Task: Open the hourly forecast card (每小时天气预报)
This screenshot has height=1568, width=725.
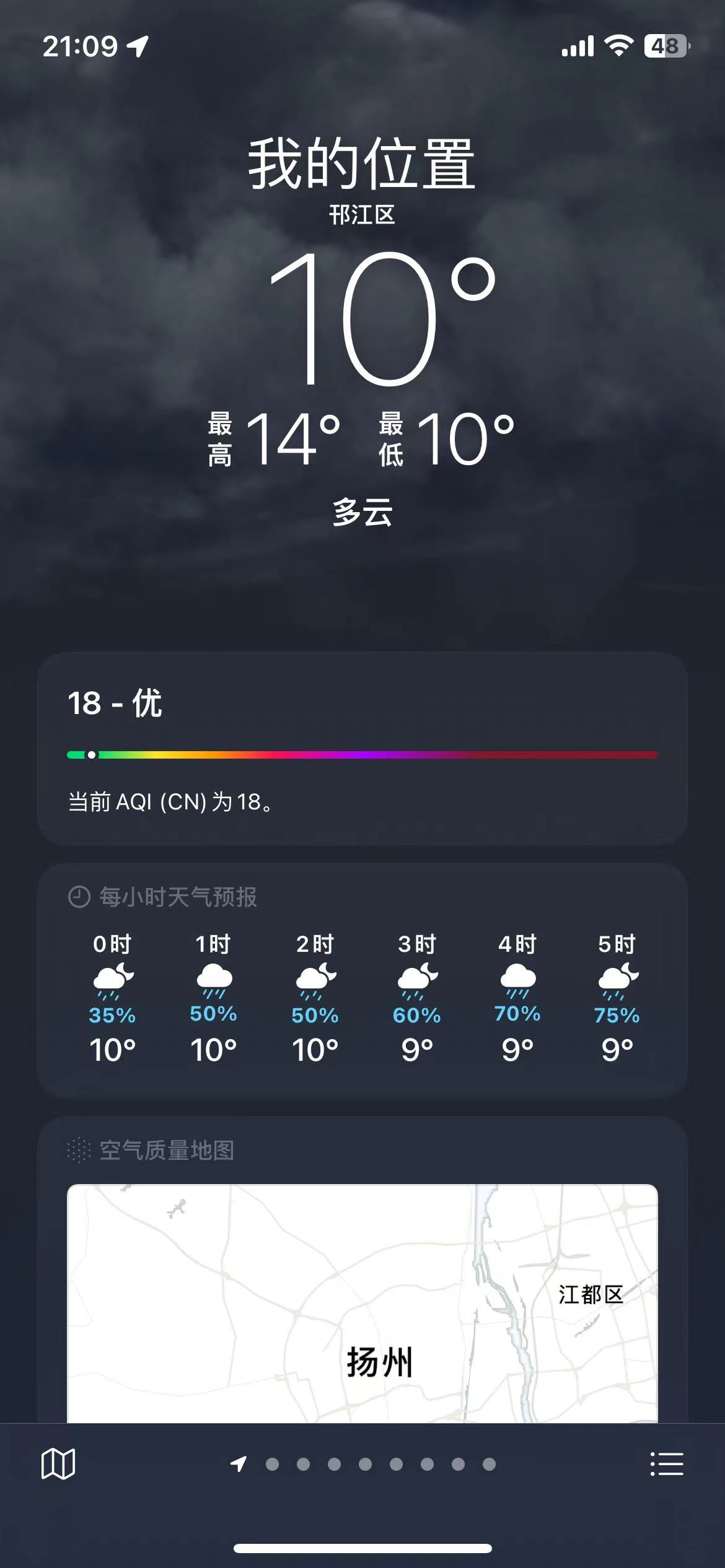Action: tap(362, 982)
